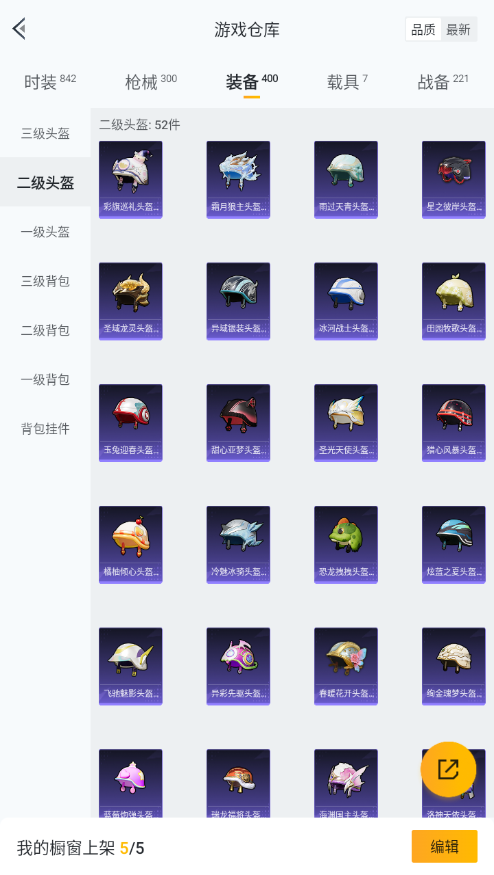Show 二级背包 items
The image size is (494, 875).
[x=45, y=330]
